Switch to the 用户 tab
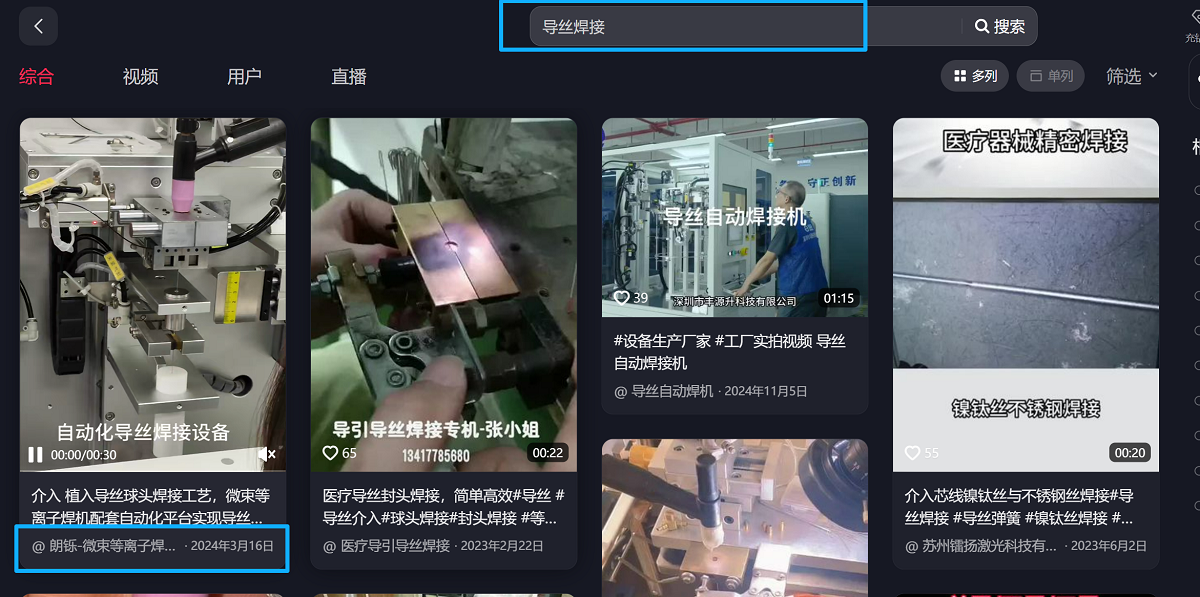1200x597 pixels. [244, 77]
